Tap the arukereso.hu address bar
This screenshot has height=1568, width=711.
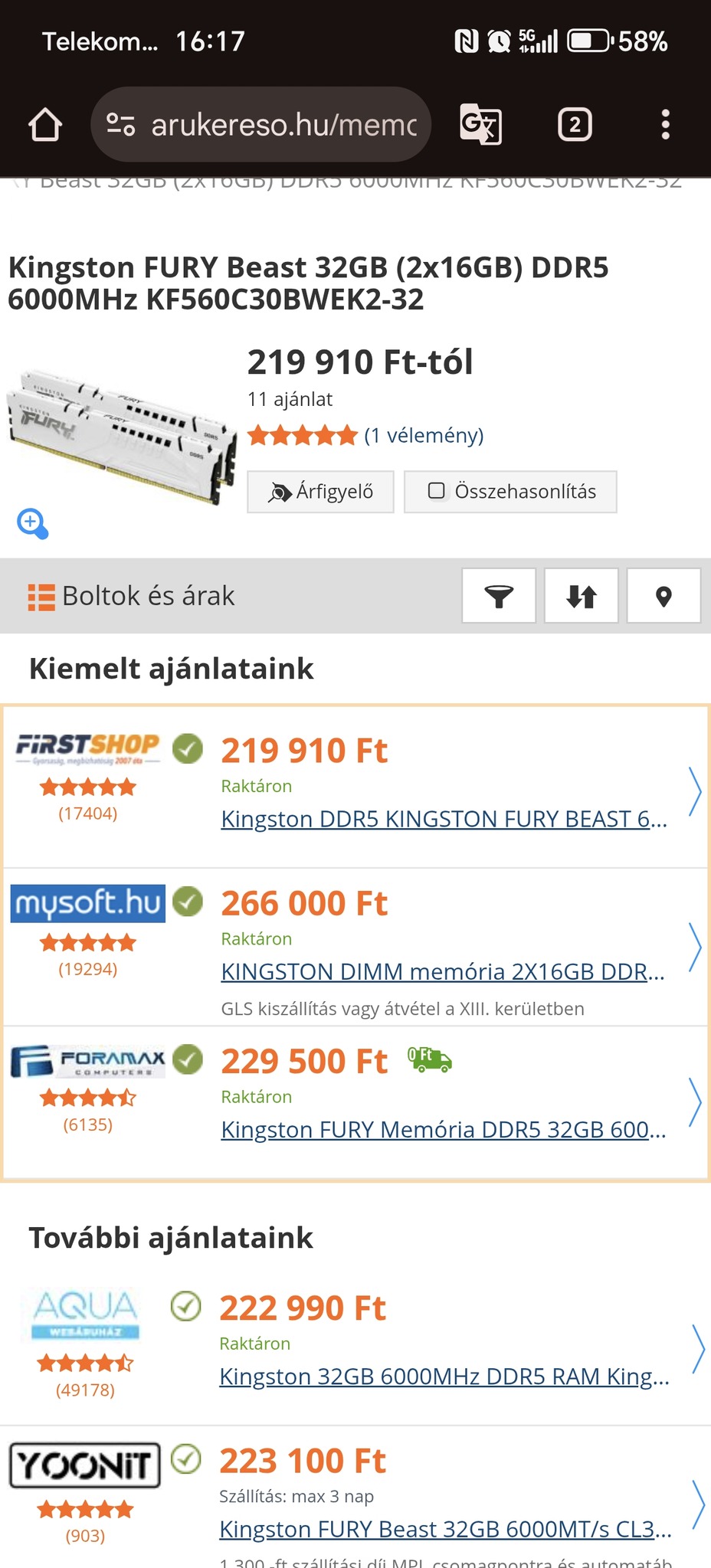pos(260,124)
